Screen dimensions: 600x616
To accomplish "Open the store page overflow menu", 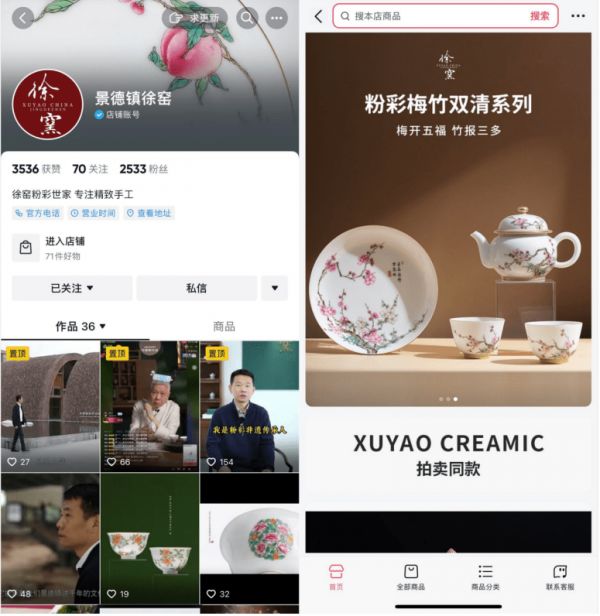I will pos(578,16).
